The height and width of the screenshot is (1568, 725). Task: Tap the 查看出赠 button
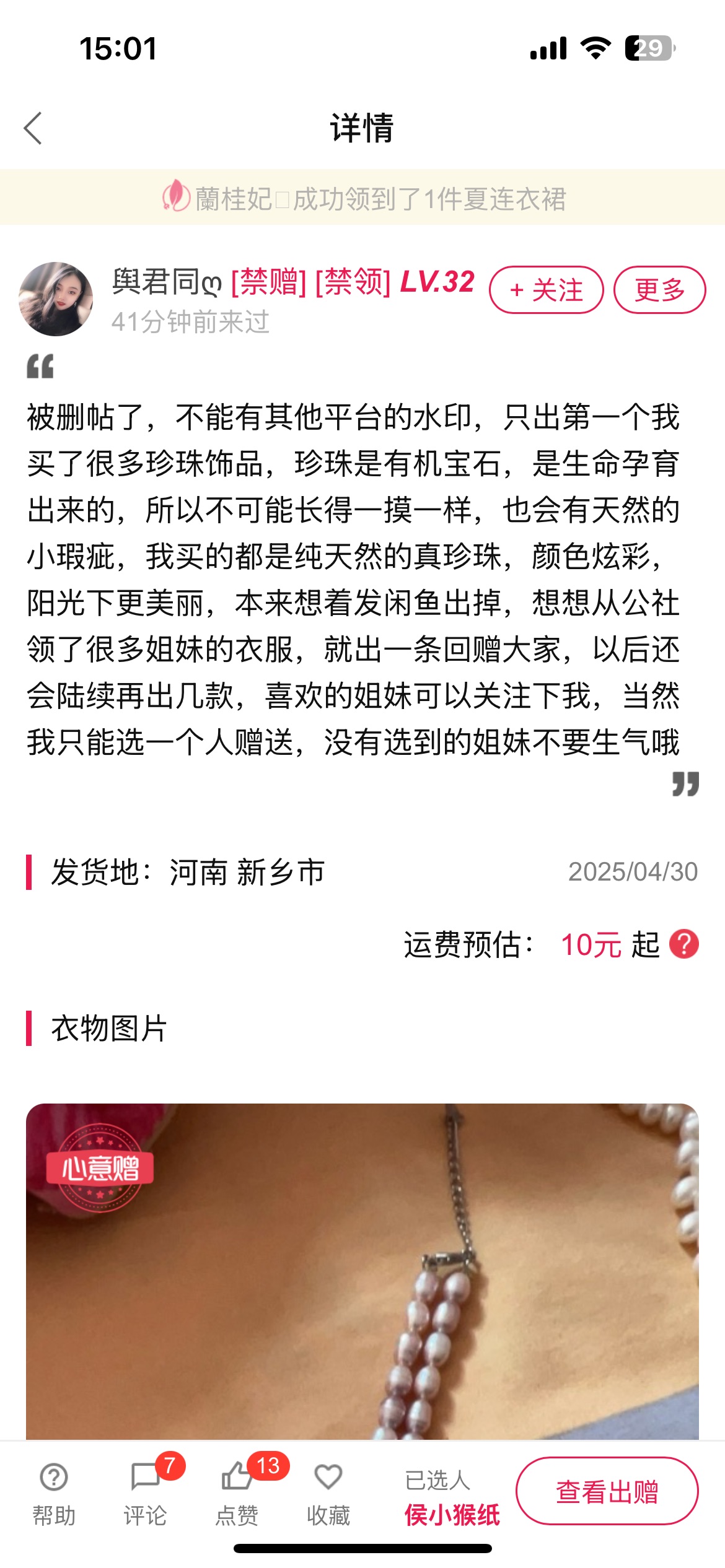pyautogui.click(x=607, y=1491)
